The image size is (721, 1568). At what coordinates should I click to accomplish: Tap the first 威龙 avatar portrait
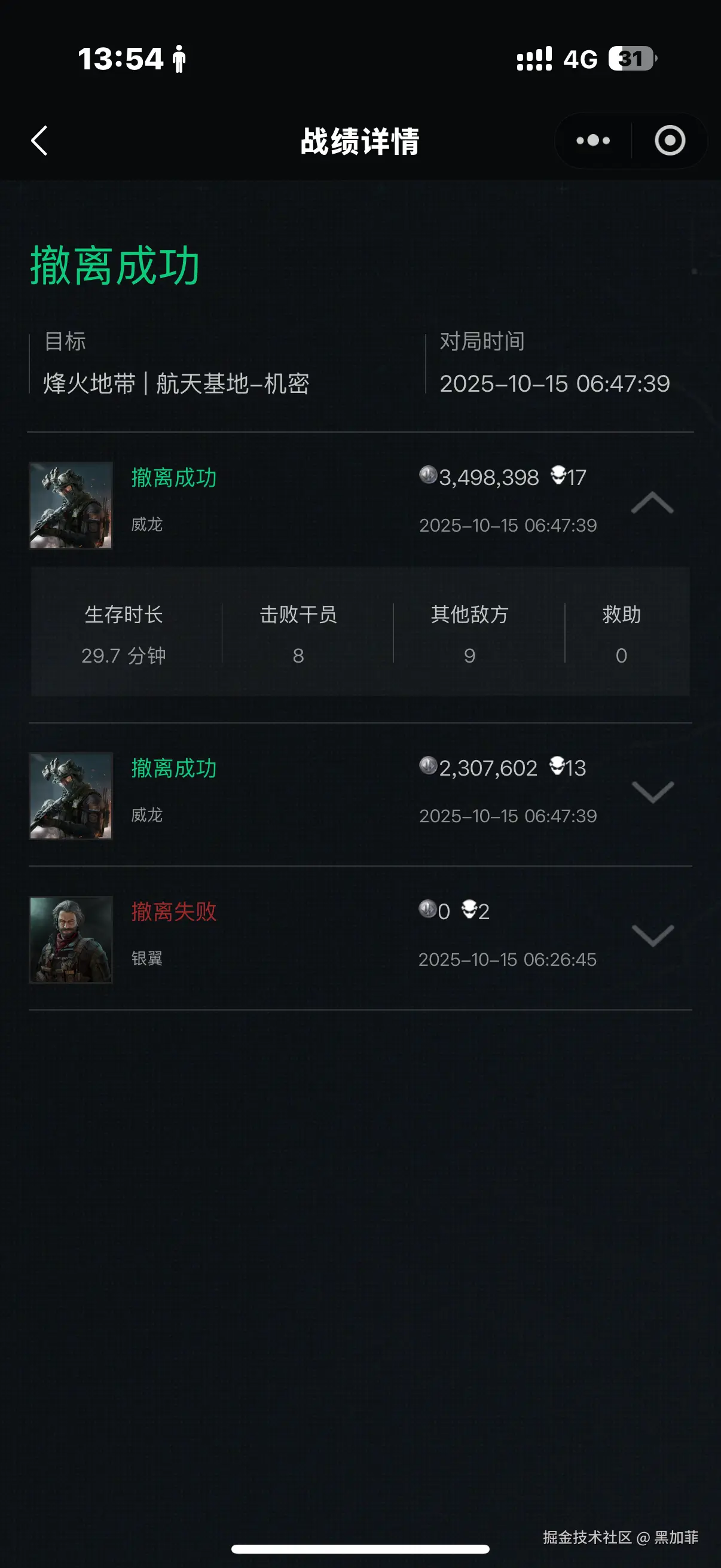(x=71, y=506)
